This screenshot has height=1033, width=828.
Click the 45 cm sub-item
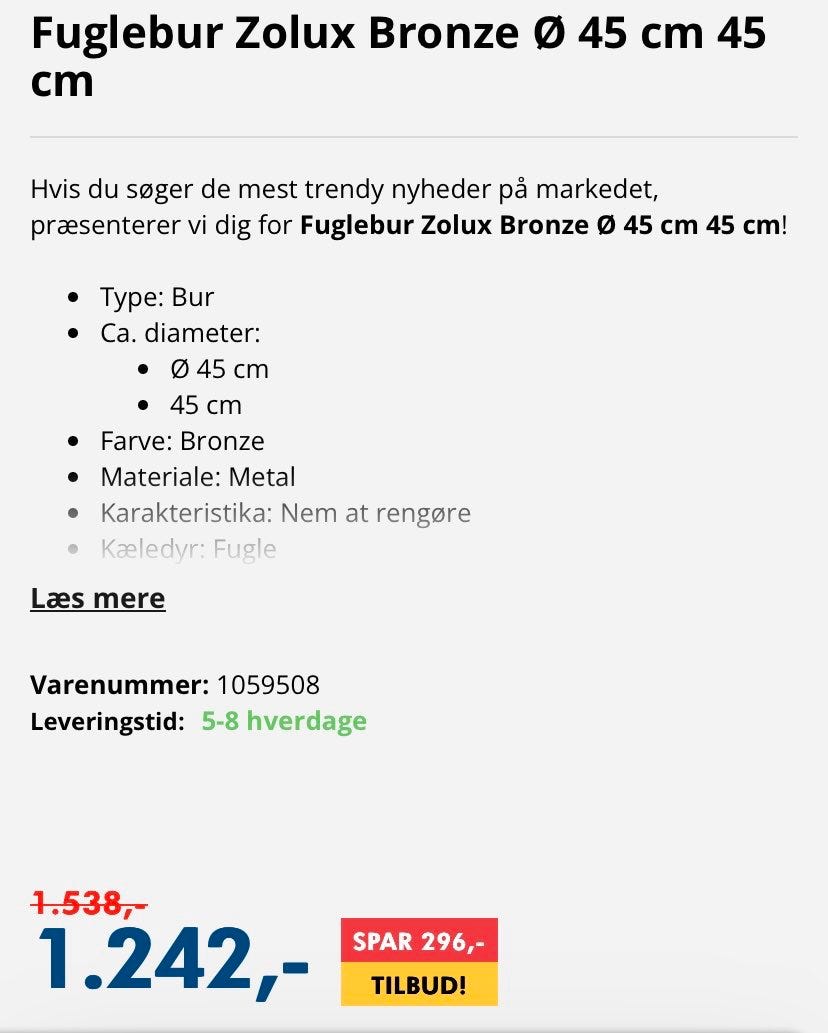point(205,404)
